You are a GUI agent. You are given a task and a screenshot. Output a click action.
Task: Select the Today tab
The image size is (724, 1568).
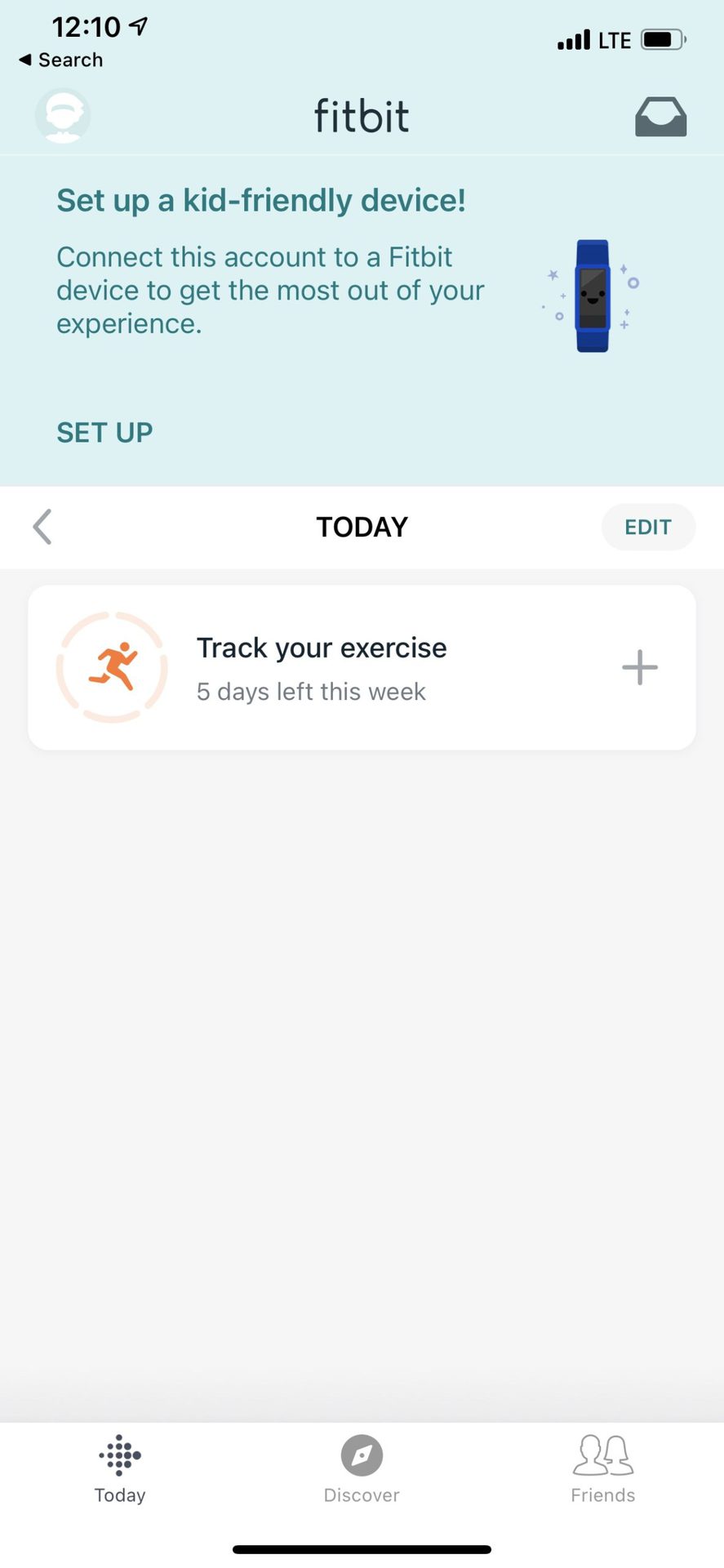pyautogui.click(x=120, y=1469)
